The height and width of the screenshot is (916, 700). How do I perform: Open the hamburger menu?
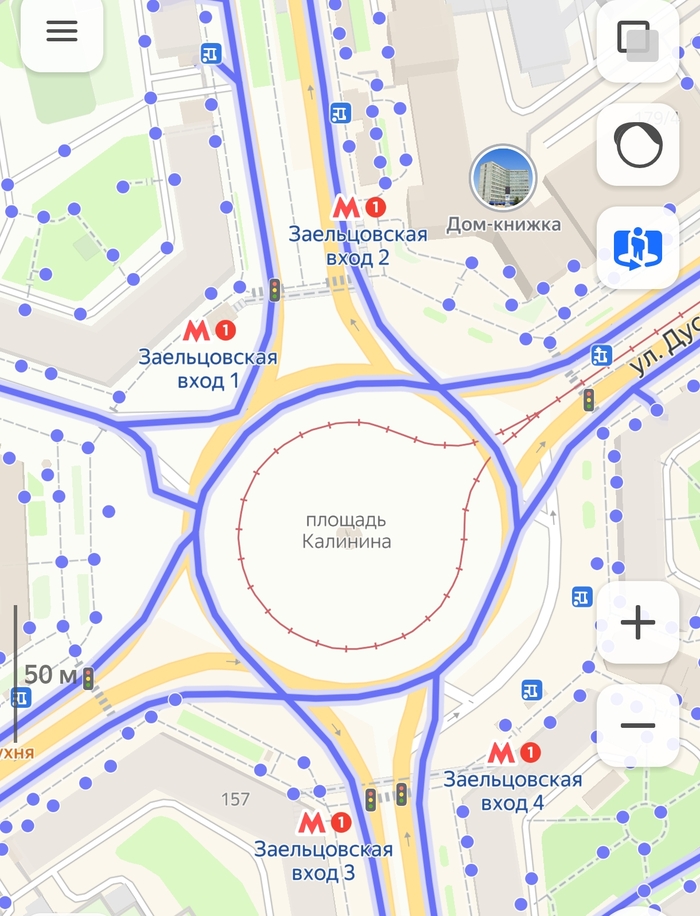(62, 32)
